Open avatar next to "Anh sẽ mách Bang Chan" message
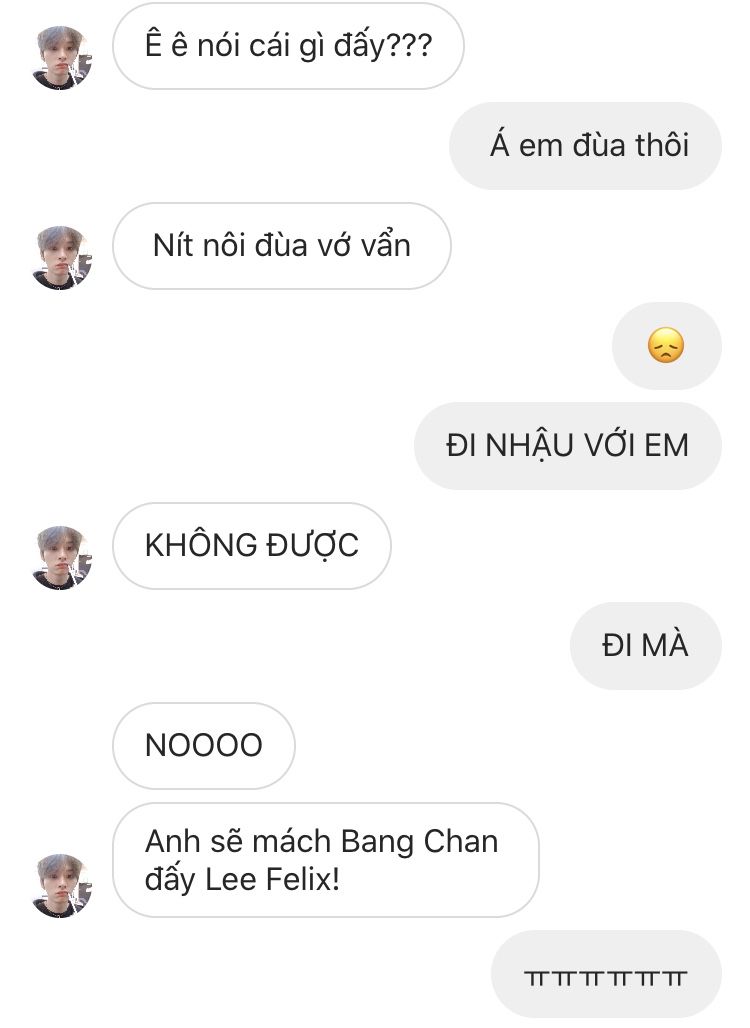The width and height of the screenshot is (750, 1028). (63, 886)
